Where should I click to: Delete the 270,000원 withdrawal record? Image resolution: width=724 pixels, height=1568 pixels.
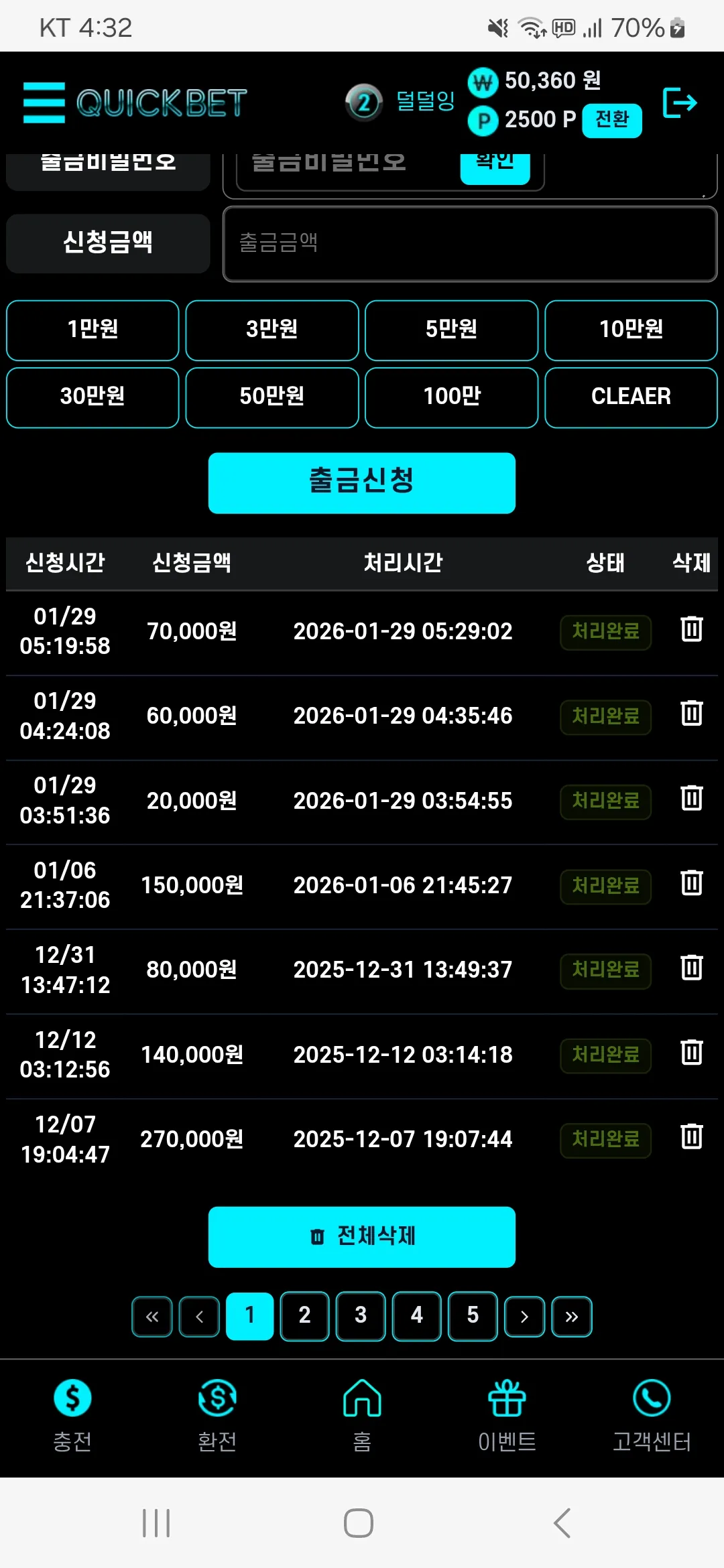(x=692, y=1137)
